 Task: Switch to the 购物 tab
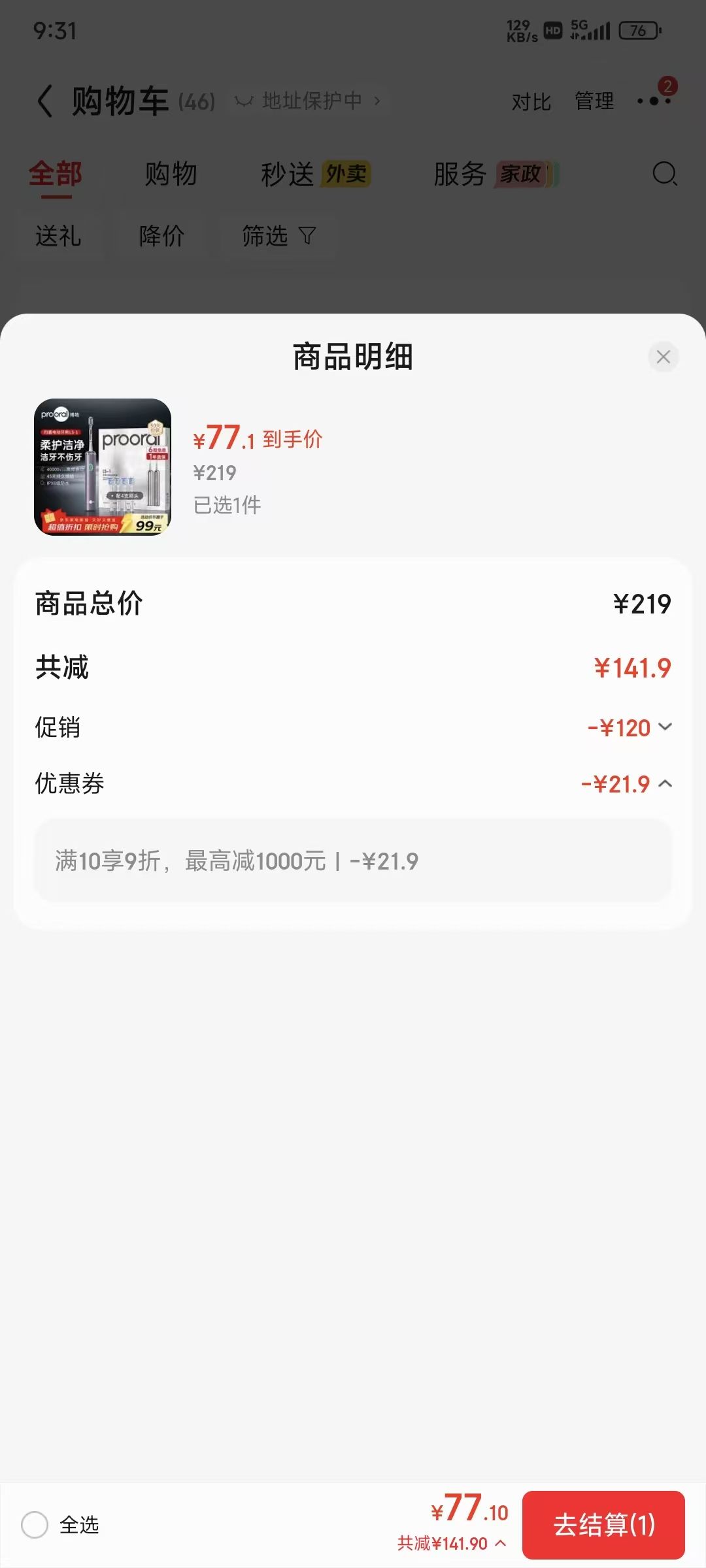(171, 174)
